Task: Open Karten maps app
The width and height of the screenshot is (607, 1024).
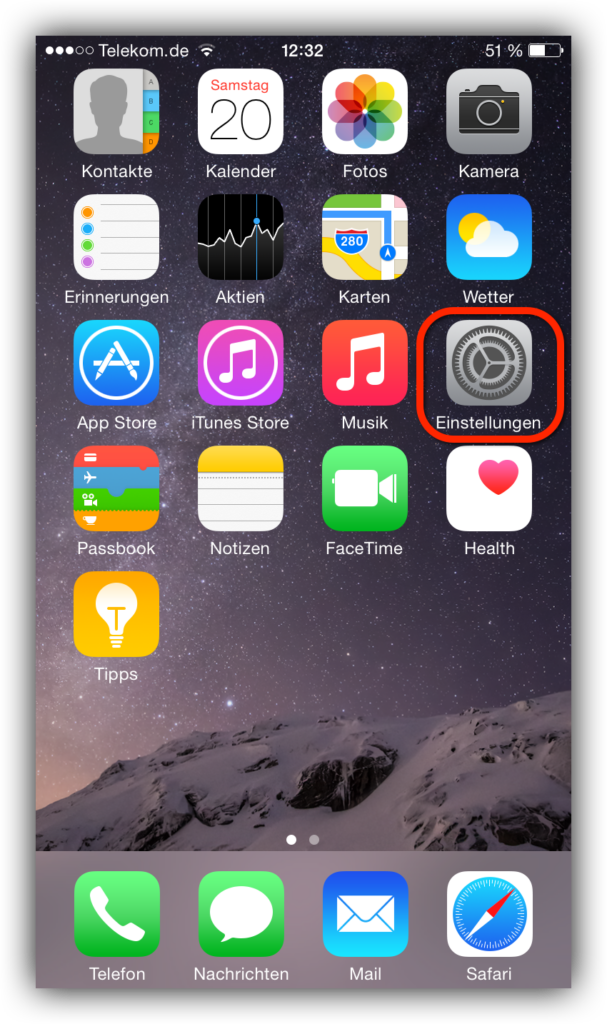Action: (364, 237)
